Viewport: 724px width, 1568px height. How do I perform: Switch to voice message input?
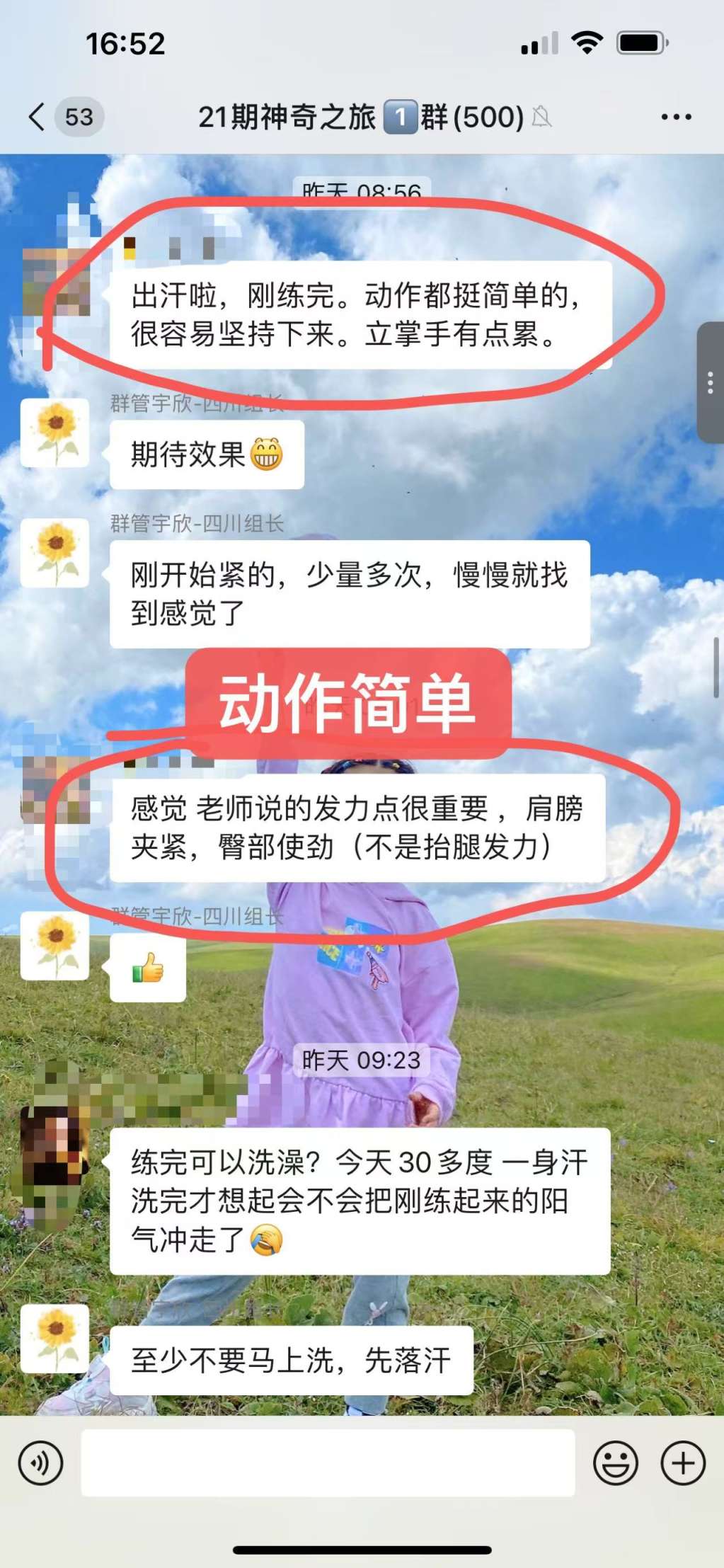[x=41, y=1463]
